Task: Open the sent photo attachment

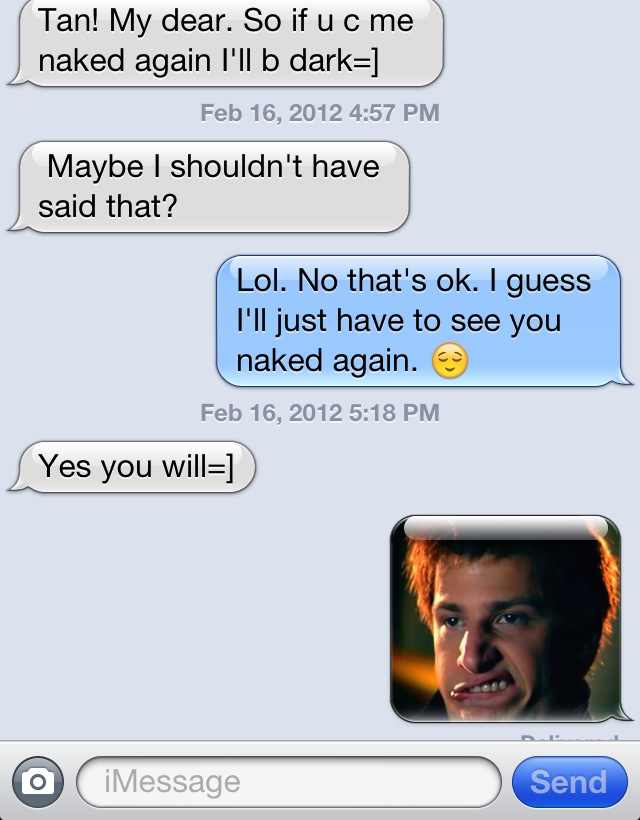Action: tap(505, 619)
